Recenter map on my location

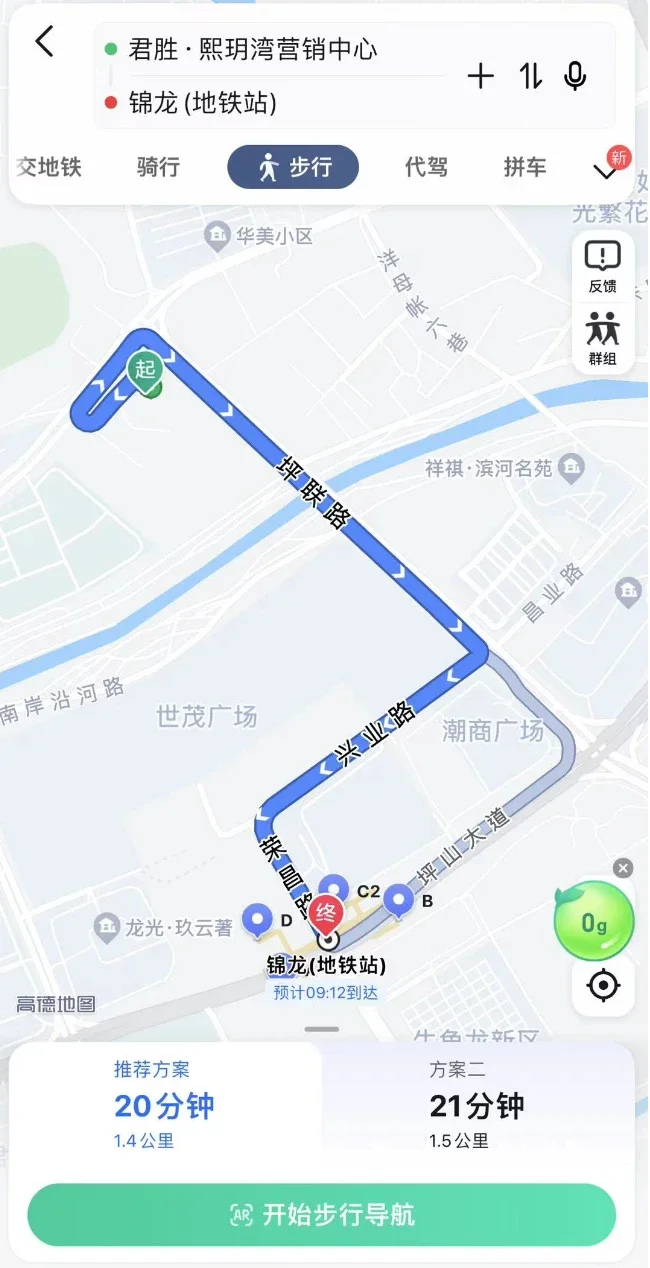click(603, 986)
